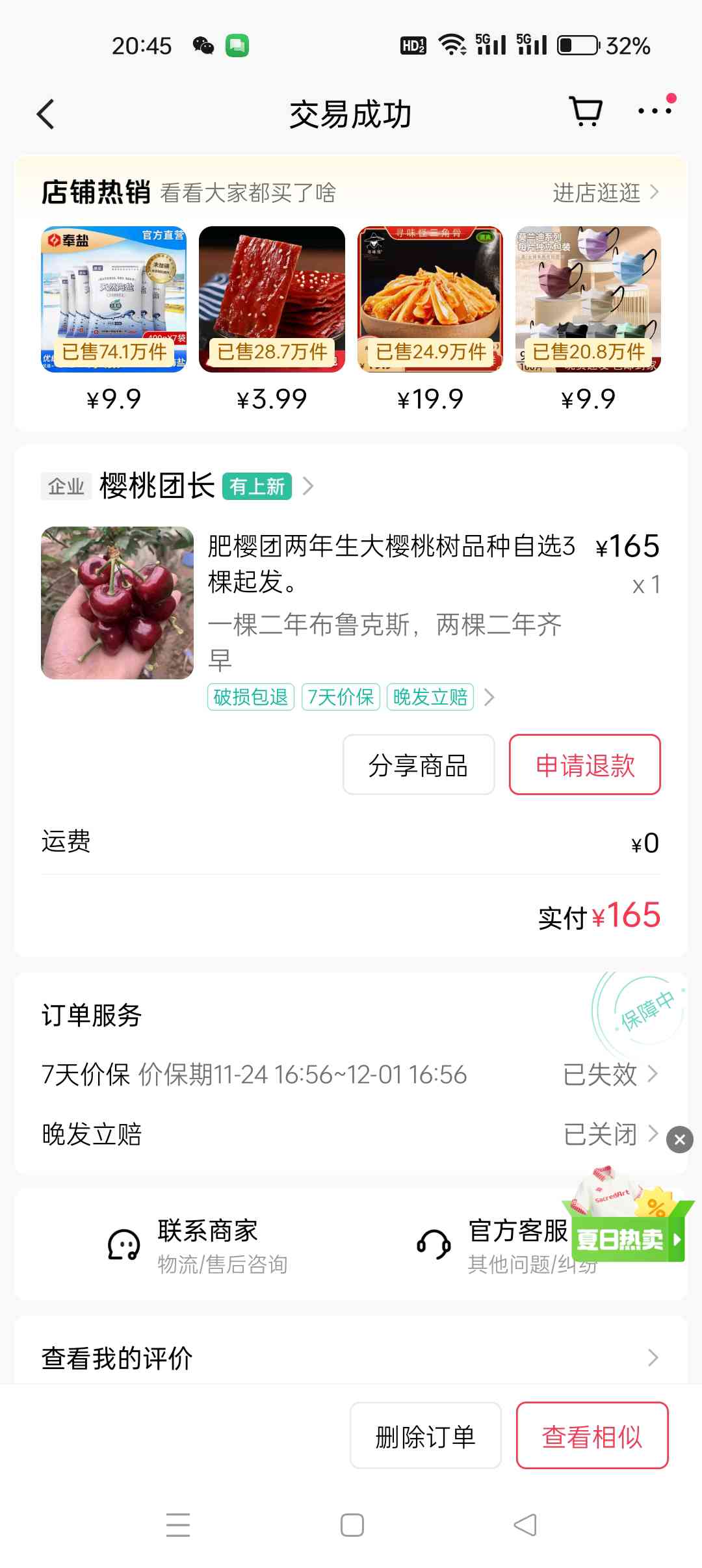Open the three-dot overflow menu
702x1568 pixels.
[655, 111]
